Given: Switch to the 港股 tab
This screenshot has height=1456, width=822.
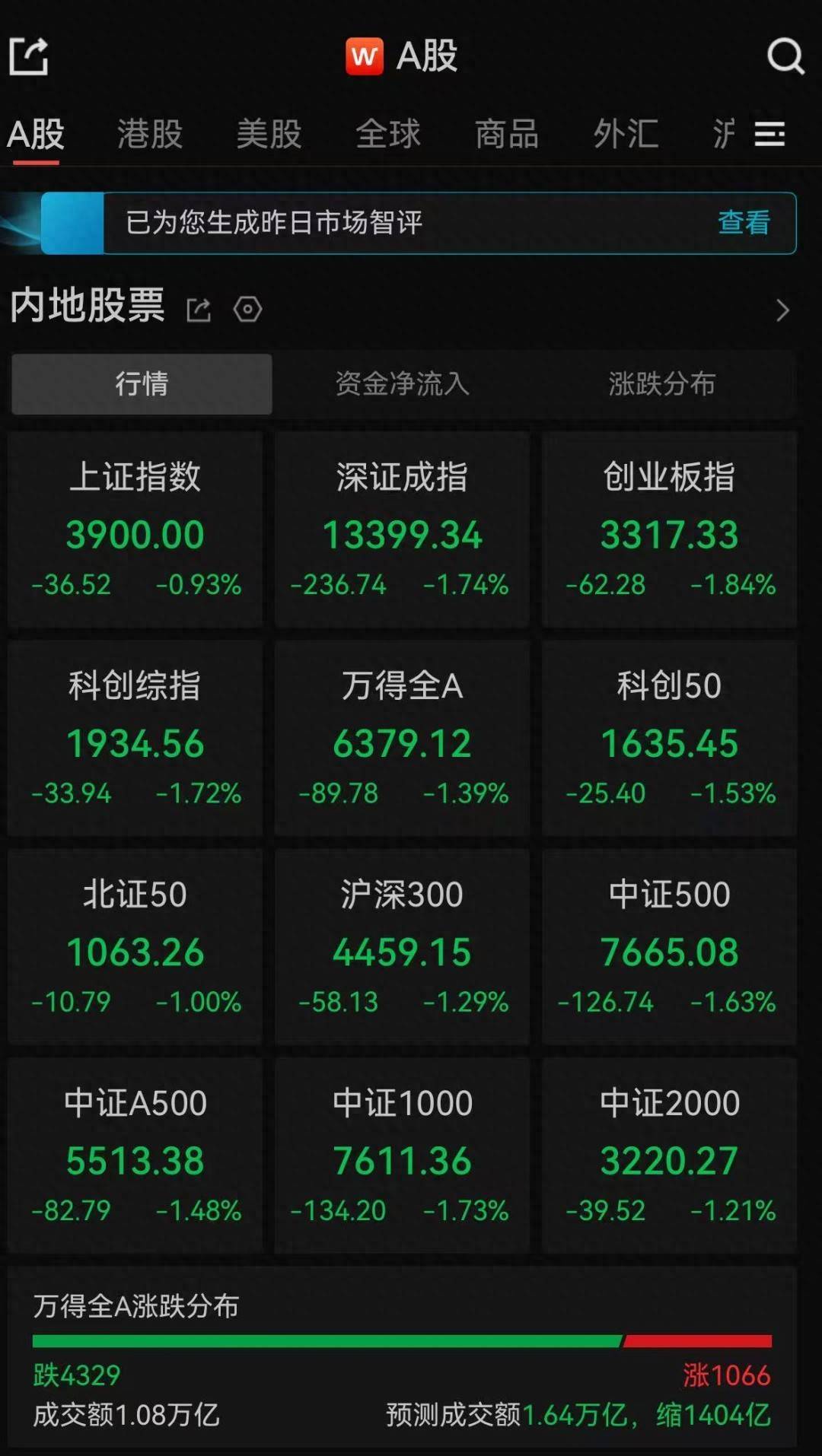Looking at the screenshot, I should [150, 134].
